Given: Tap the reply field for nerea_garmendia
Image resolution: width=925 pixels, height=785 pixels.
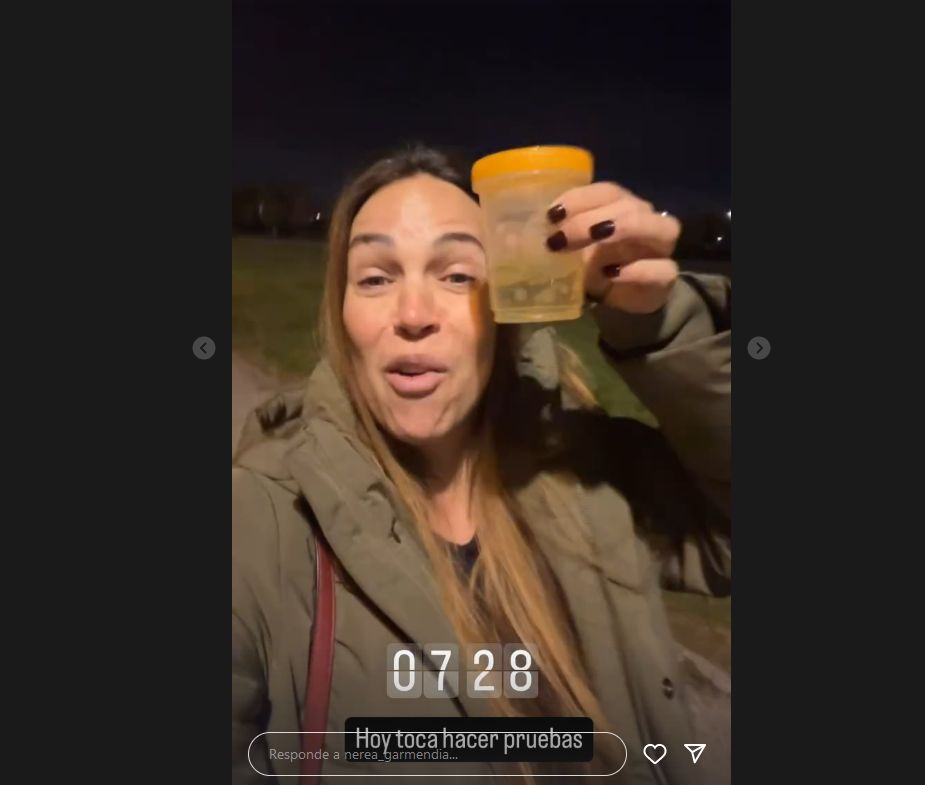Looking at the screenshot, I should tap(436, 755).
